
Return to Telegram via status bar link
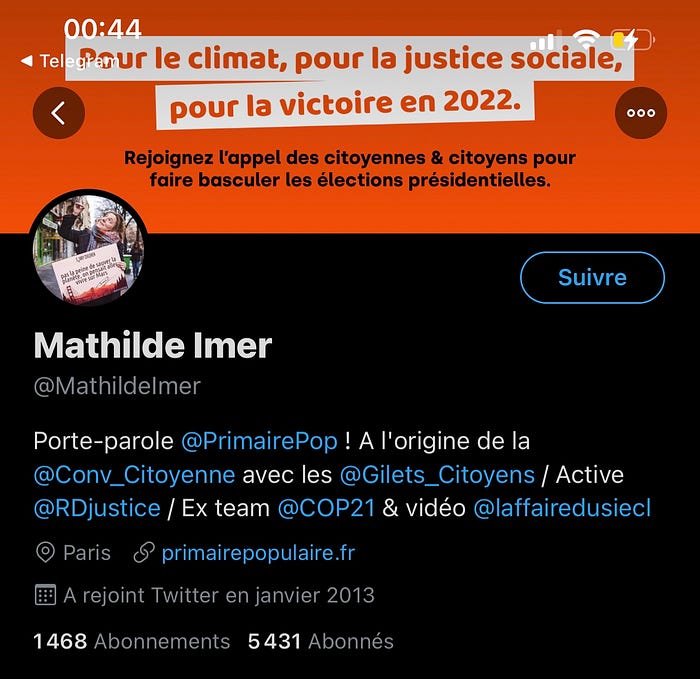click(70, 61)
